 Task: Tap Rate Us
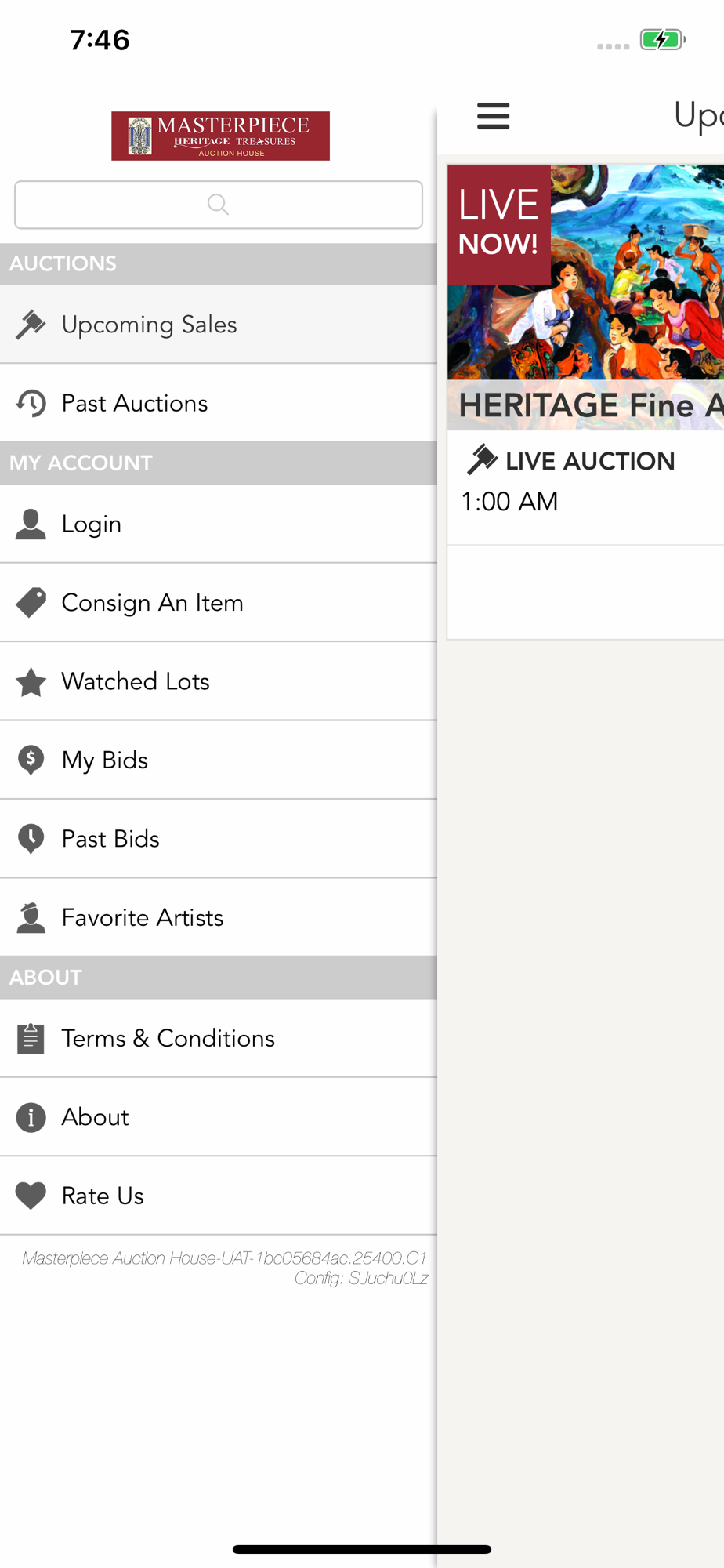click(219, 1196)
